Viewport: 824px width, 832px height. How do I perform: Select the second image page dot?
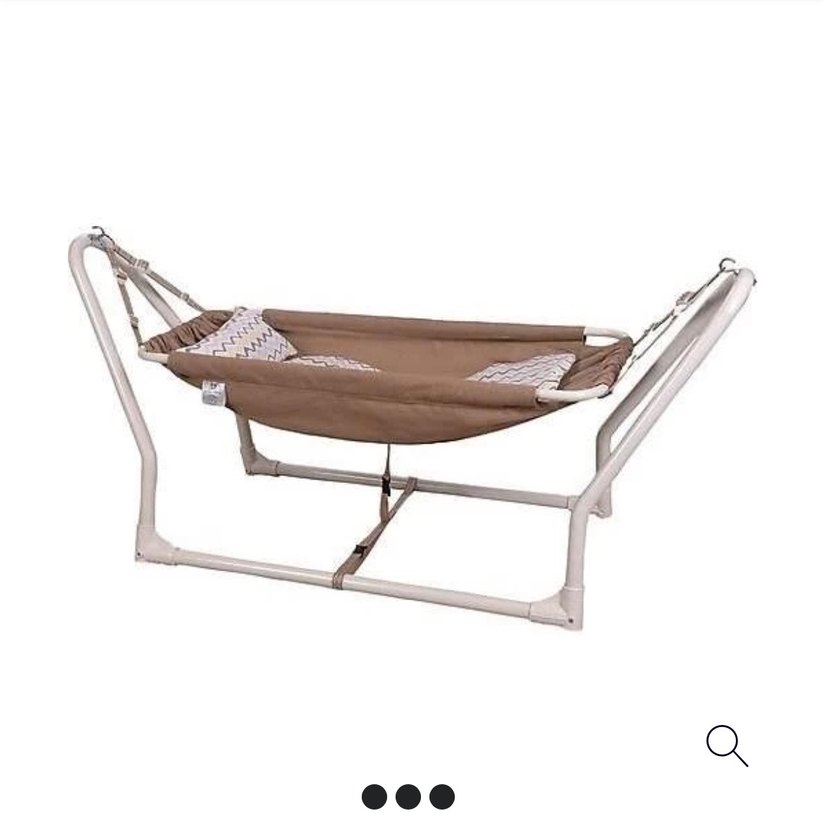[408, 797]
